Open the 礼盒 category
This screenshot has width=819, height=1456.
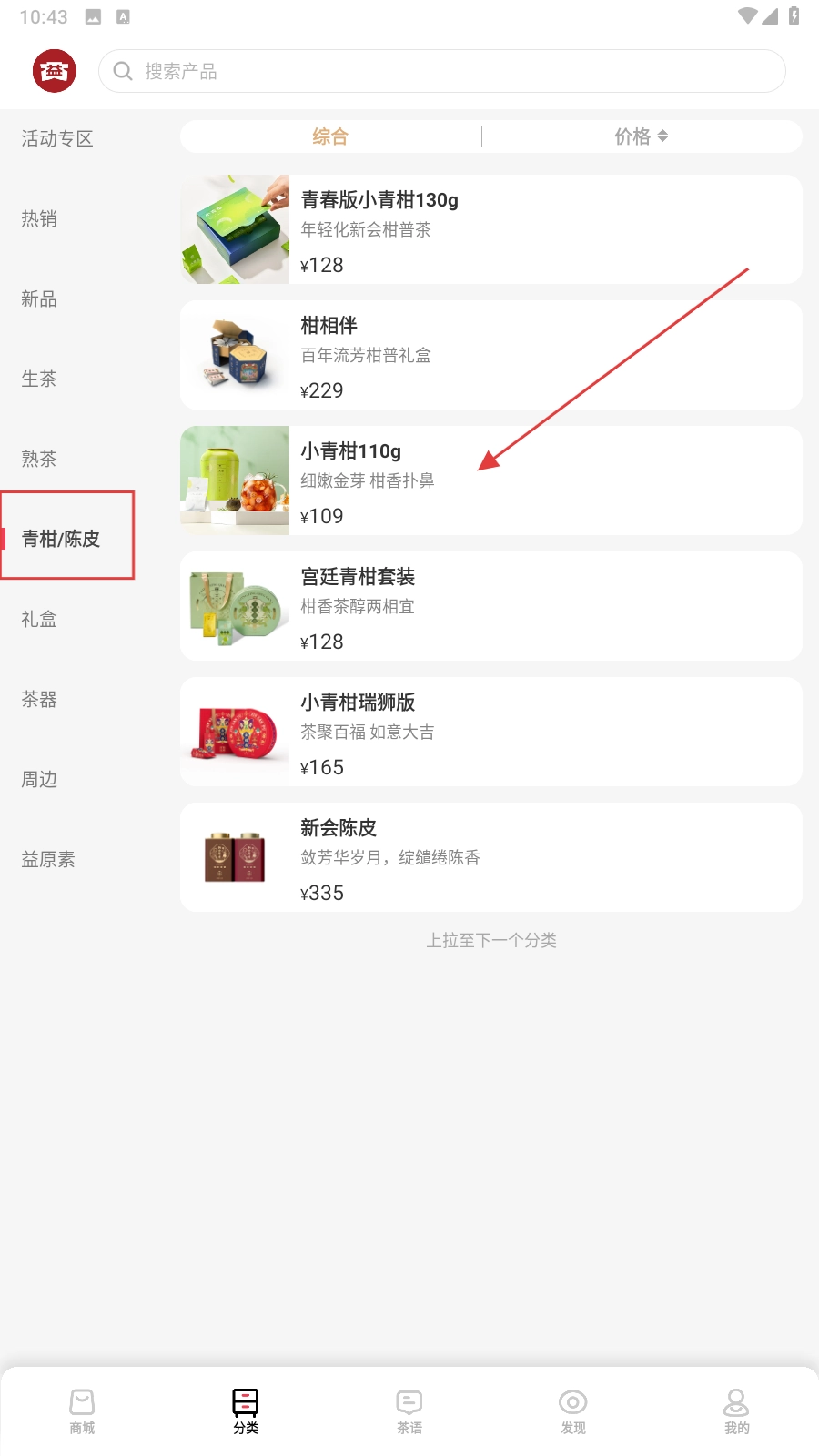39,619
